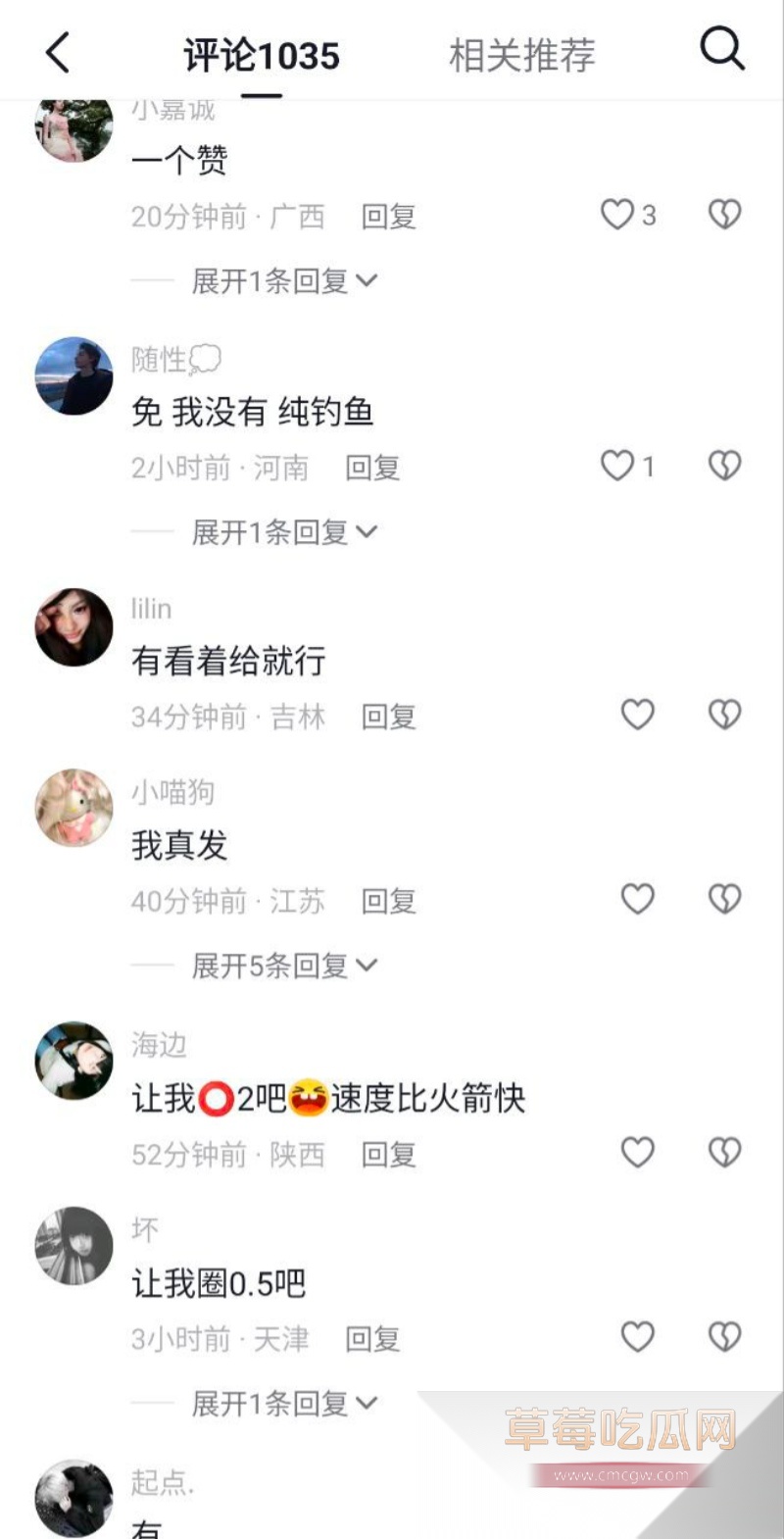Dislike 随性's comment with the broken heart icon

coord(723,466)
